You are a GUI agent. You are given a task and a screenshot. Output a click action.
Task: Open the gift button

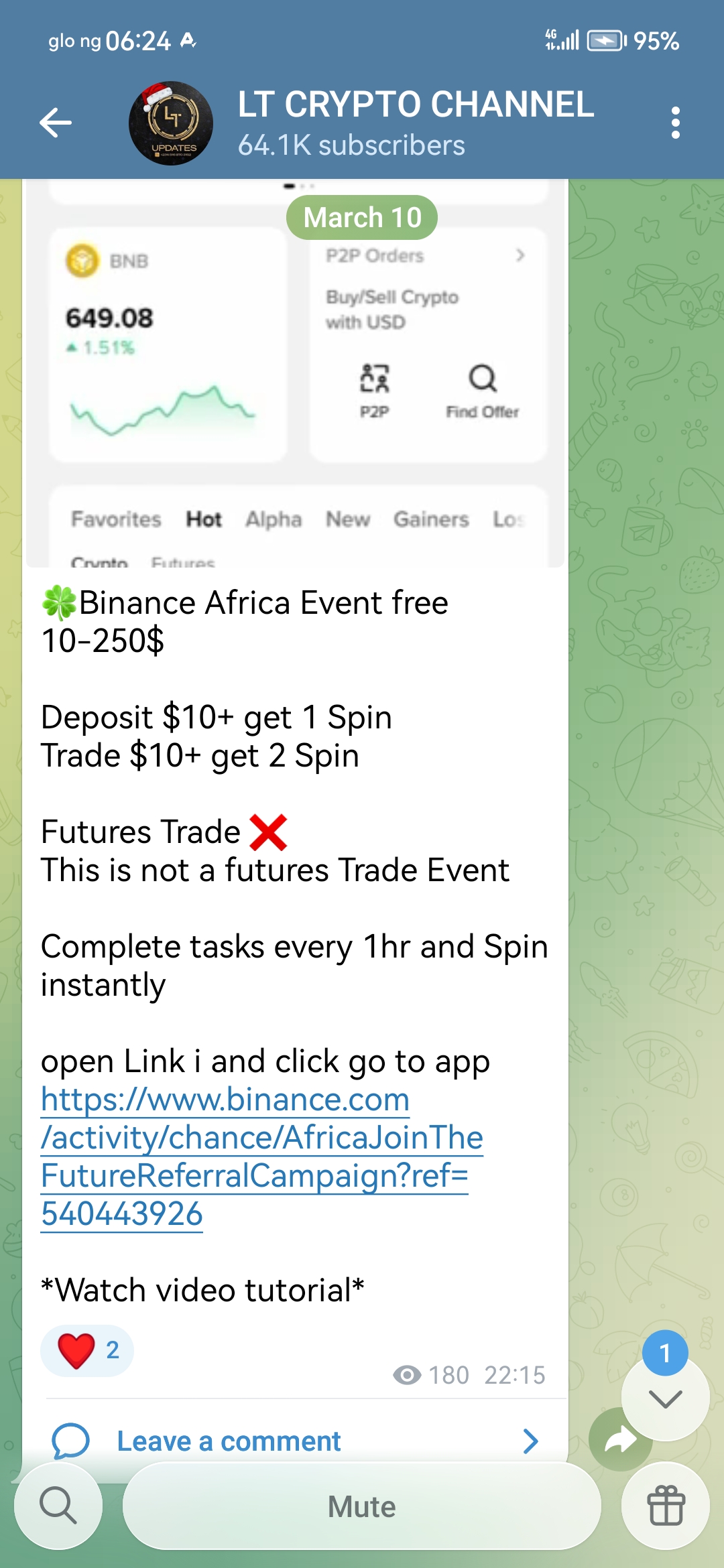[666, 1506]
